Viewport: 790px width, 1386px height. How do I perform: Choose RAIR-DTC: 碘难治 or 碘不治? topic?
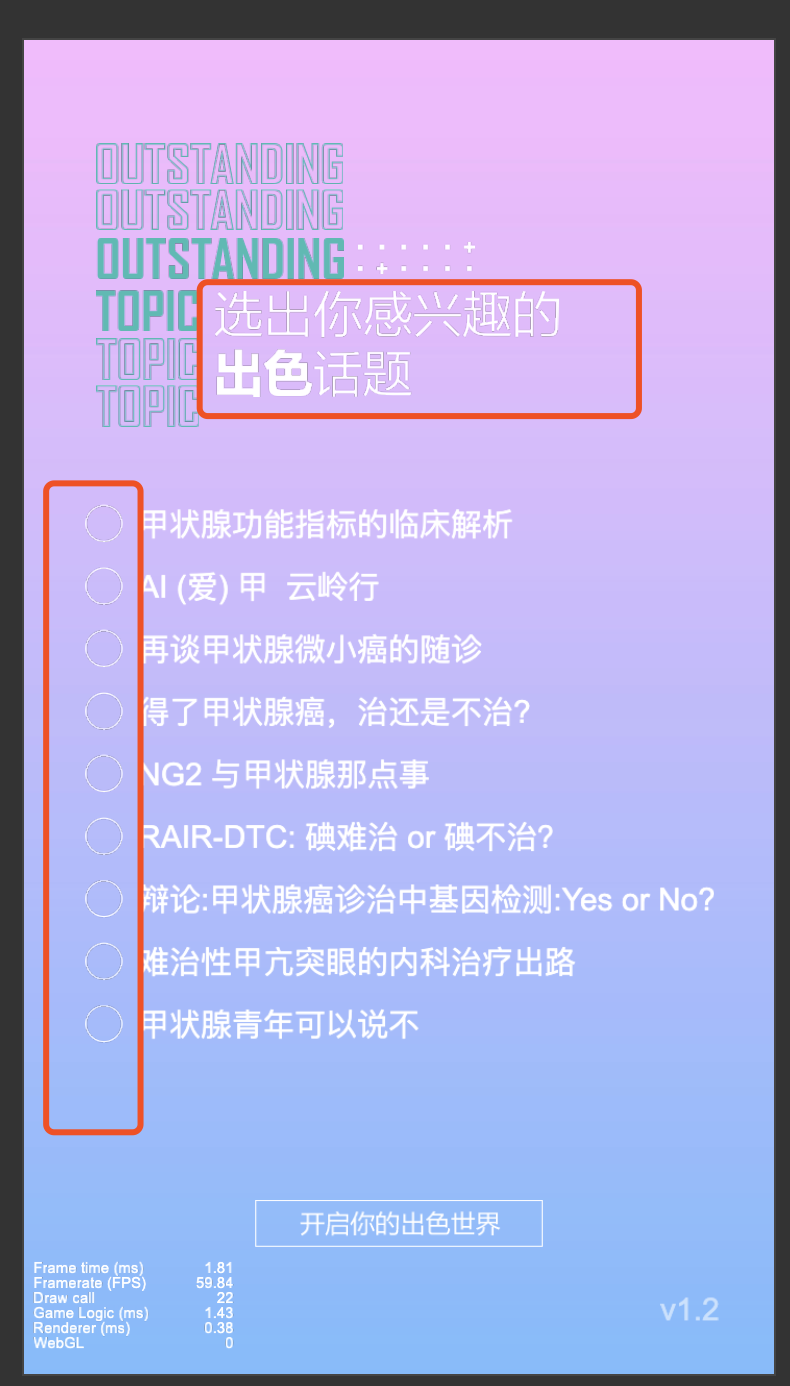tap(103, 835)
